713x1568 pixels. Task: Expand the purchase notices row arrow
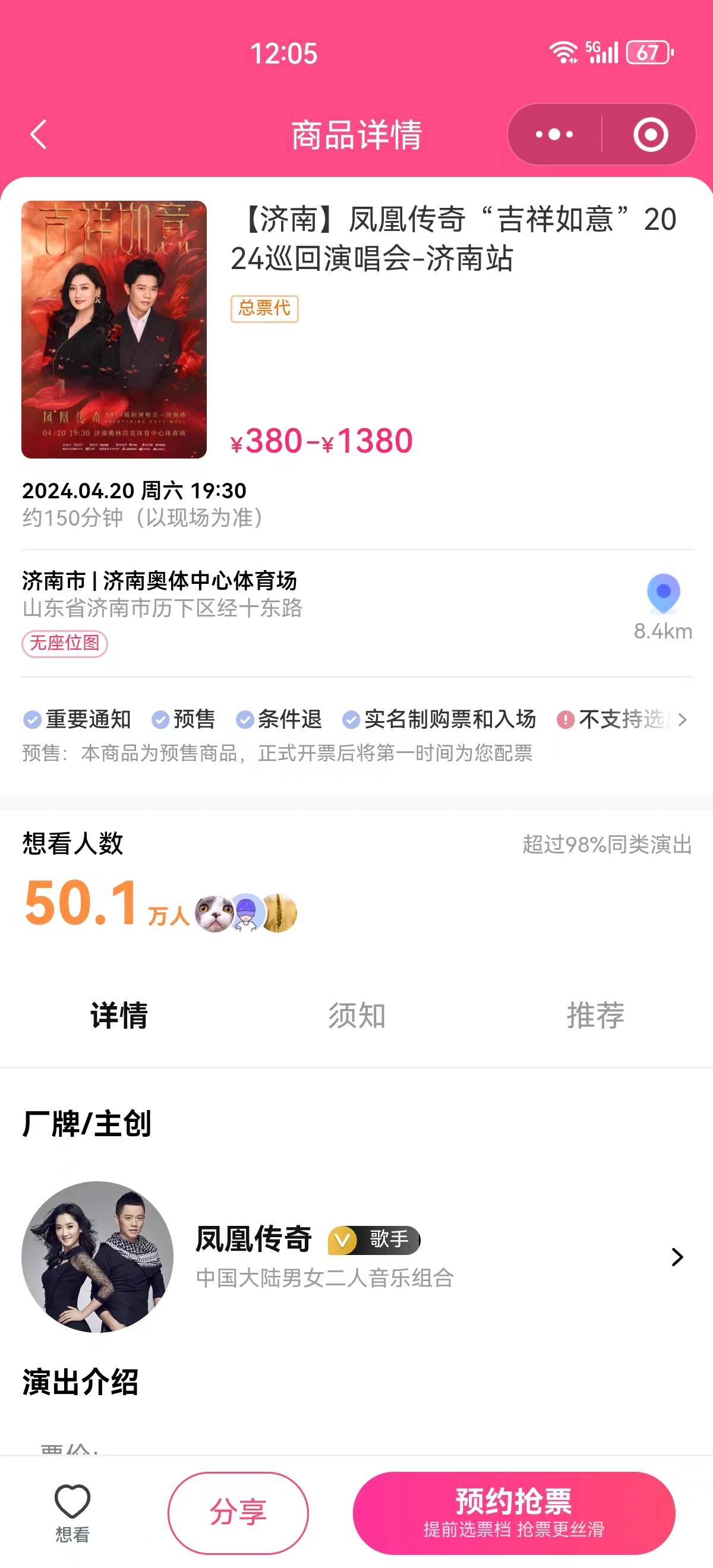pos(682,719)
